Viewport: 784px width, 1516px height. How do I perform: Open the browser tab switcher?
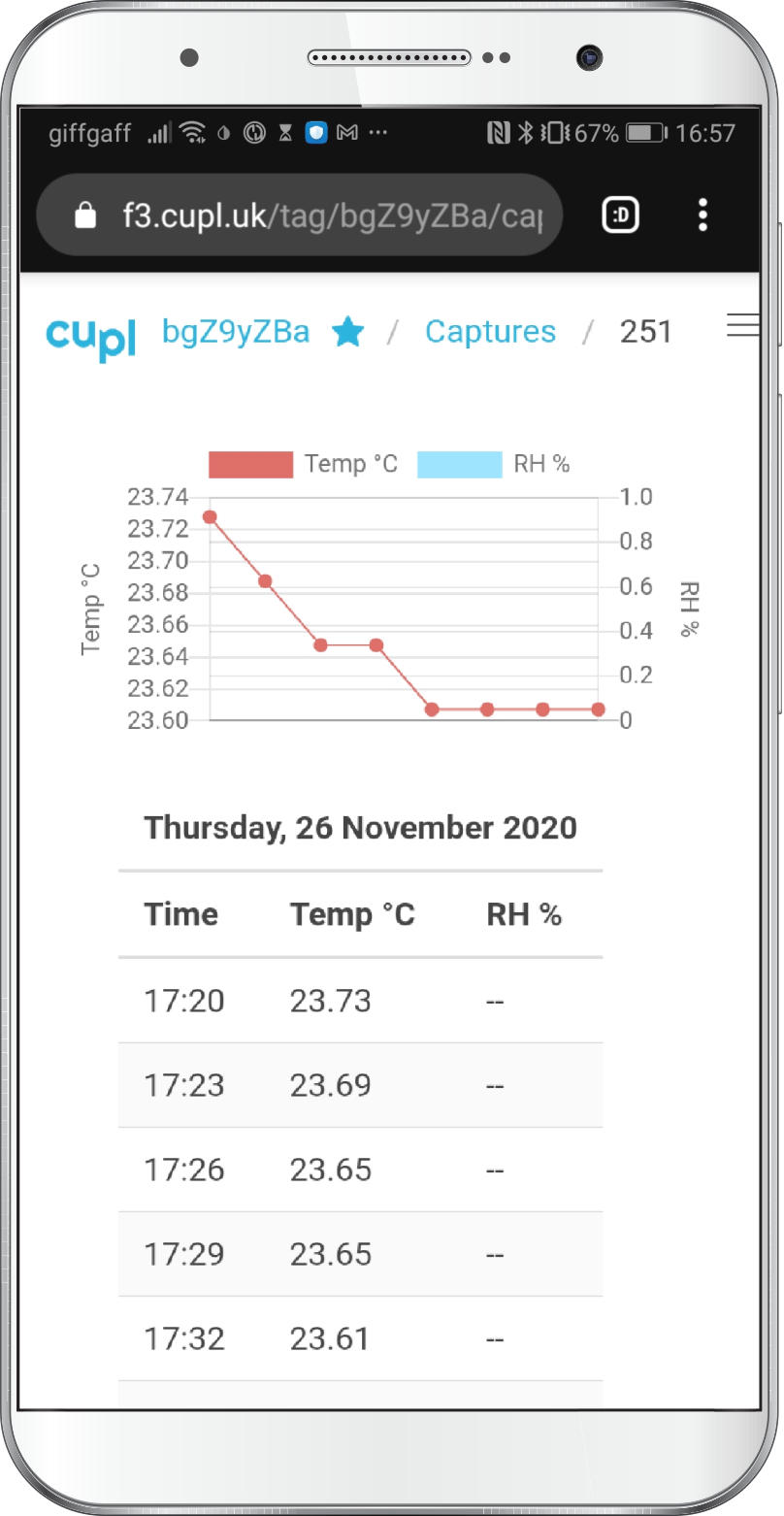(x=621, y=215)
